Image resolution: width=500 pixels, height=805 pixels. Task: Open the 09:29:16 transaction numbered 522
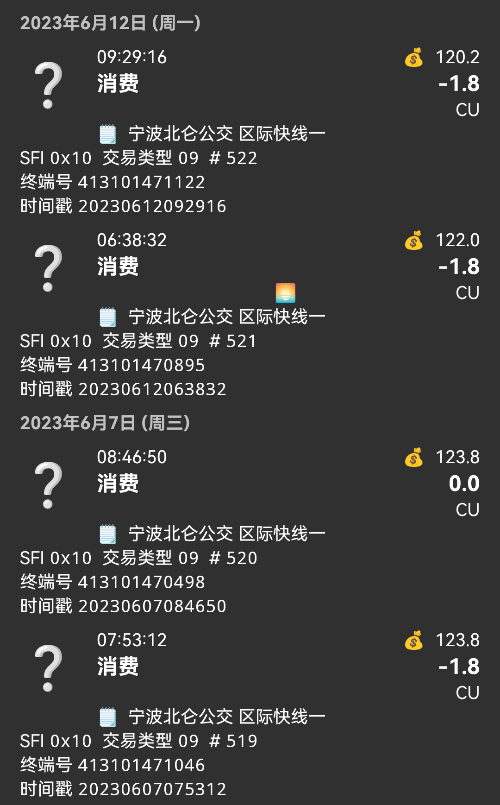pyautogui.click(x=250, y=131)
